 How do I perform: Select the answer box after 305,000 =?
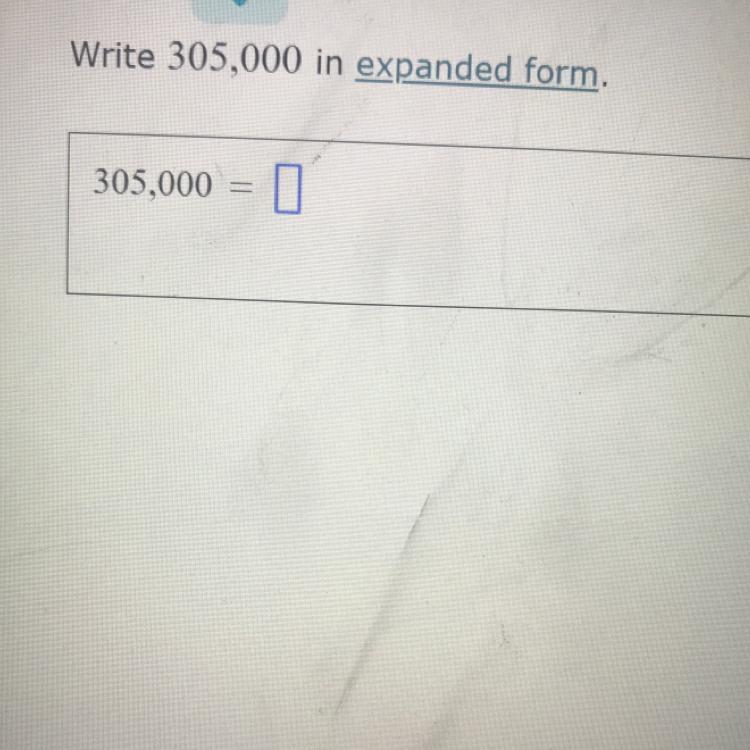point(286,191)
